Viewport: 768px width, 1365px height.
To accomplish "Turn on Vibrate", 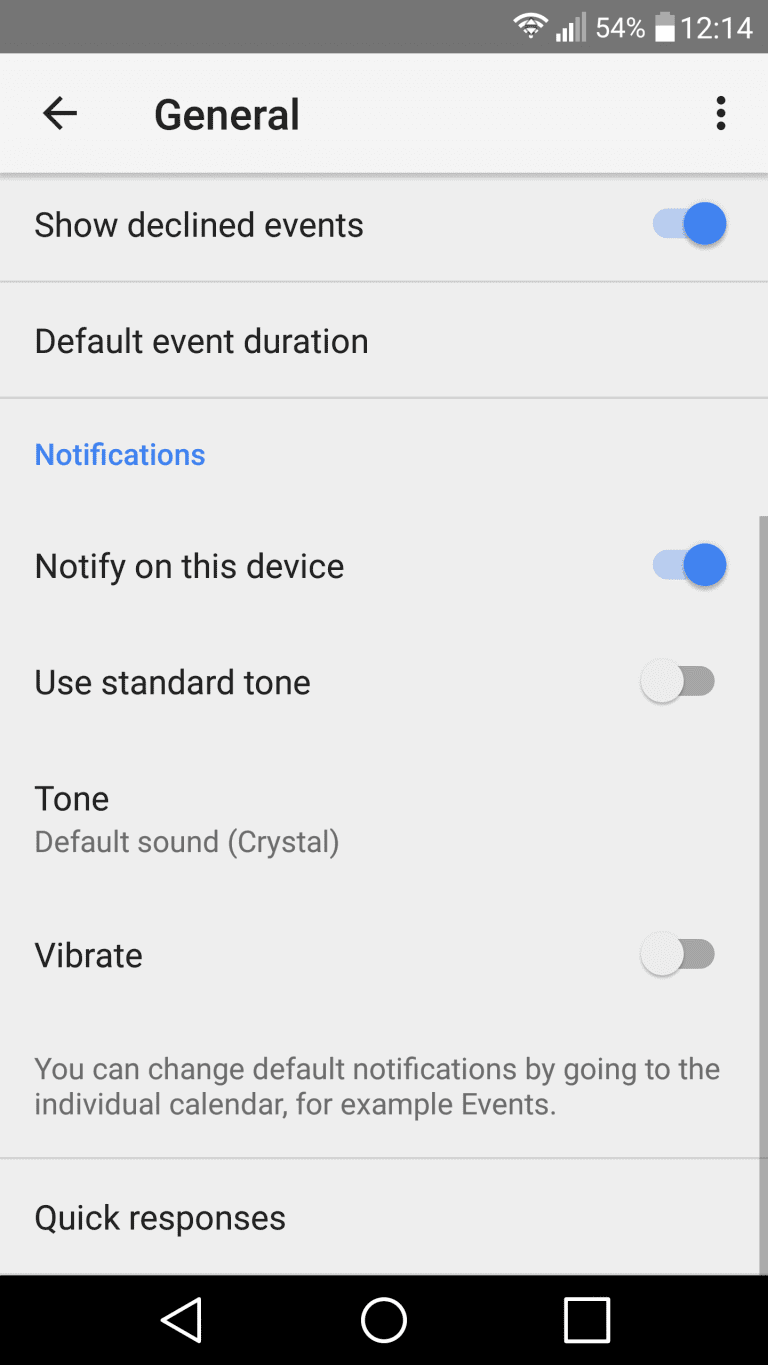I will point(678,955).
